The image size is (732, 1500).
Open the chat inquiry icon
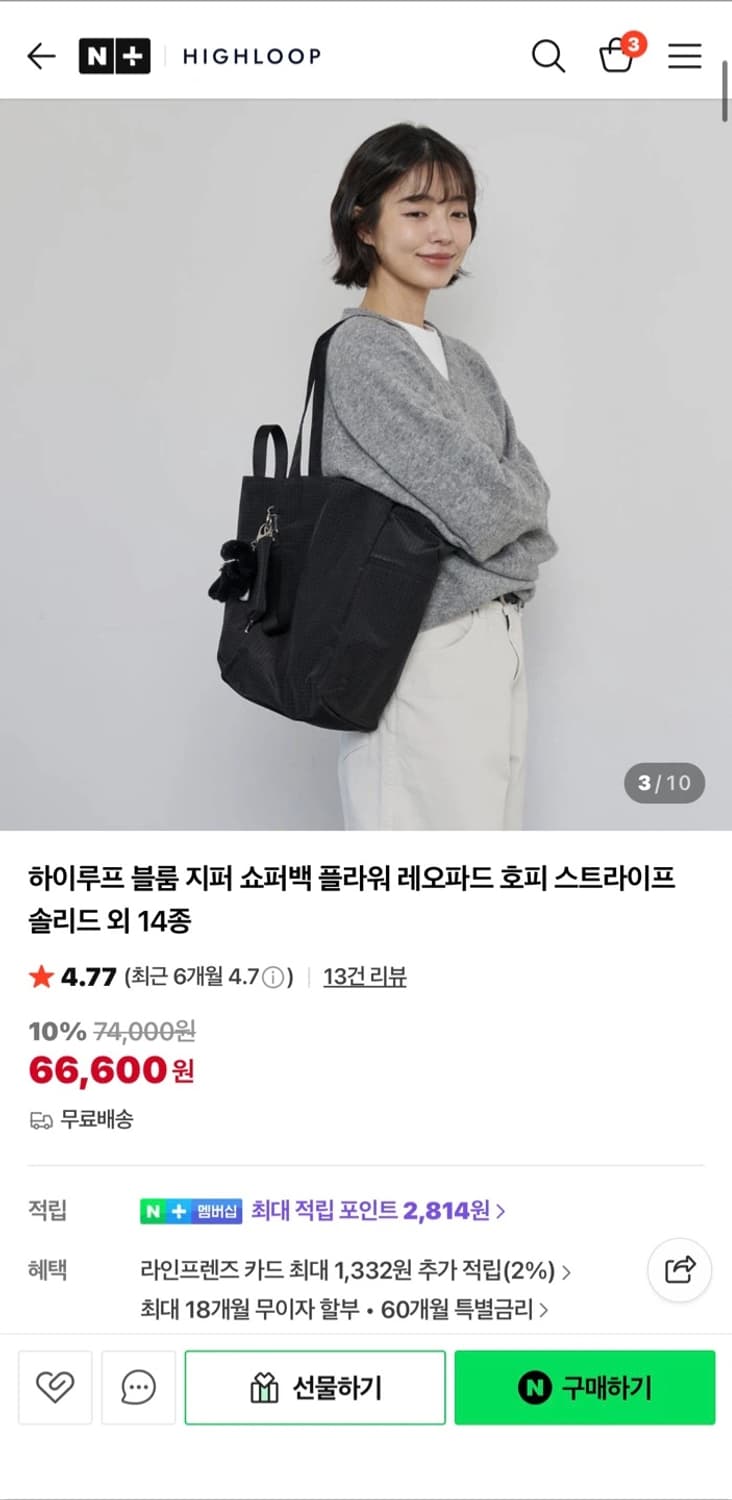point(138,1387)
